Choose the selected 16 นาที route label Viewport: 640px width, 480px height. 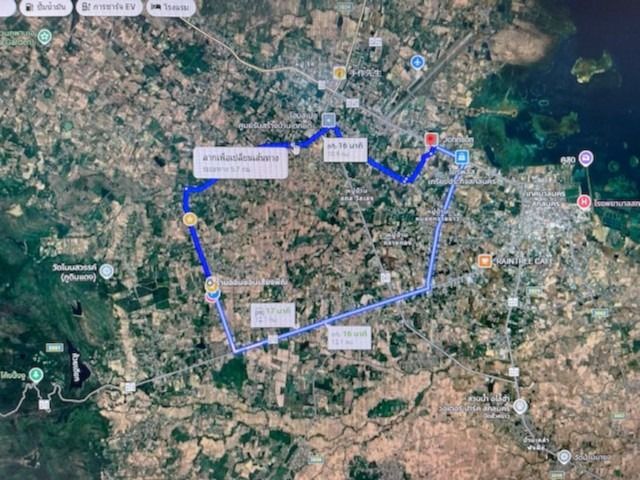point(344,149)
